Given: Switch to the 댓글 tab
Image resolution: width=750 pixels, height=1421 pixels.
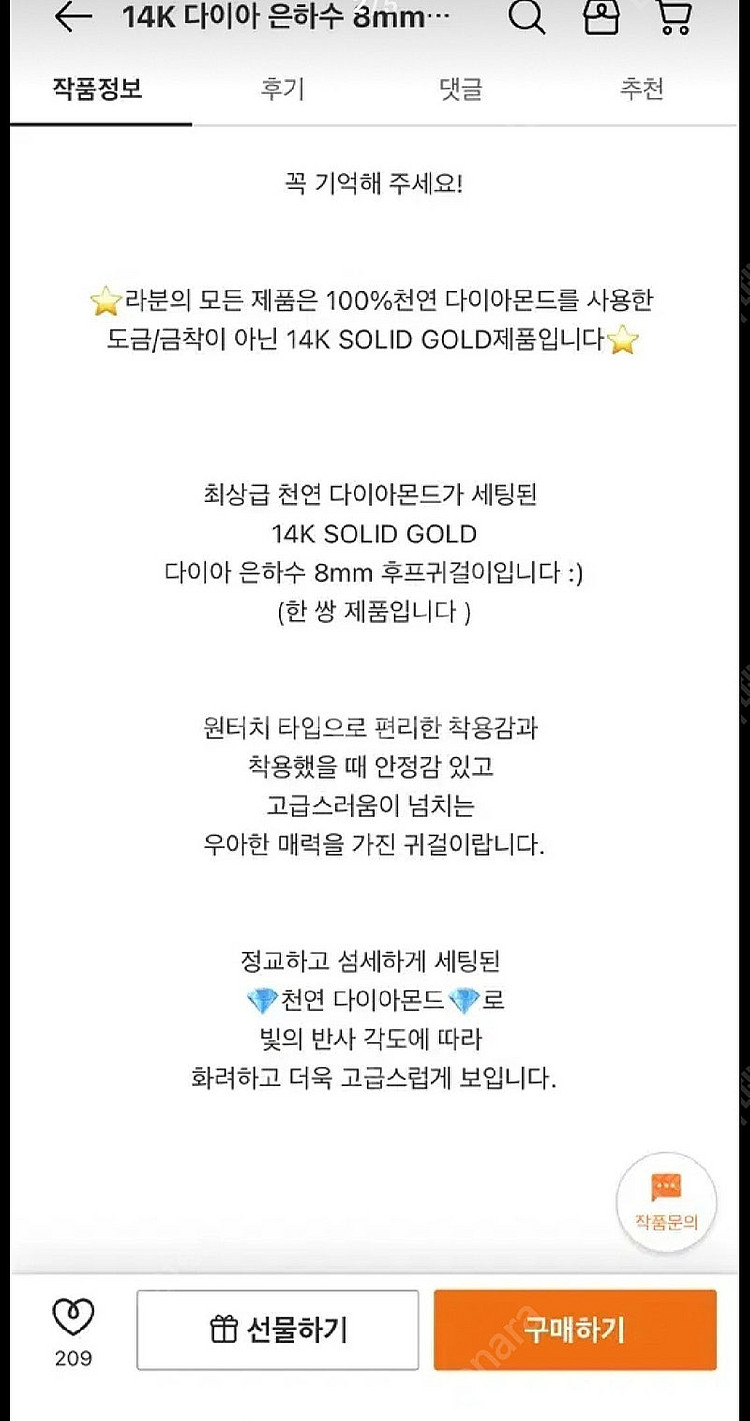Looking at the screenshot, I should click(461, 89).
